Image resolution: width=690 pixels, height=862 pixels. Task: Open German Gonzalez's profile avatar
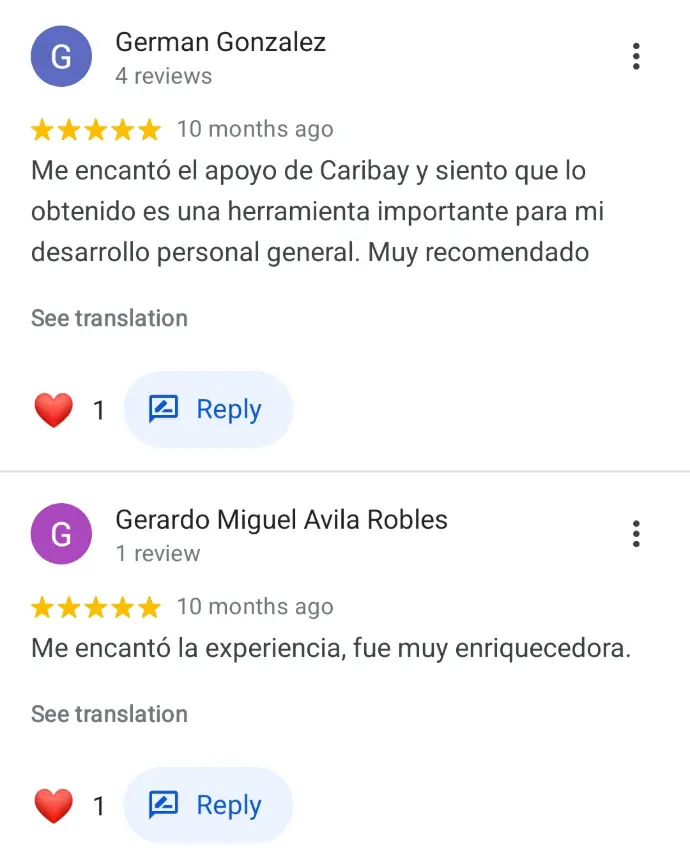click(x=61, y=56)
